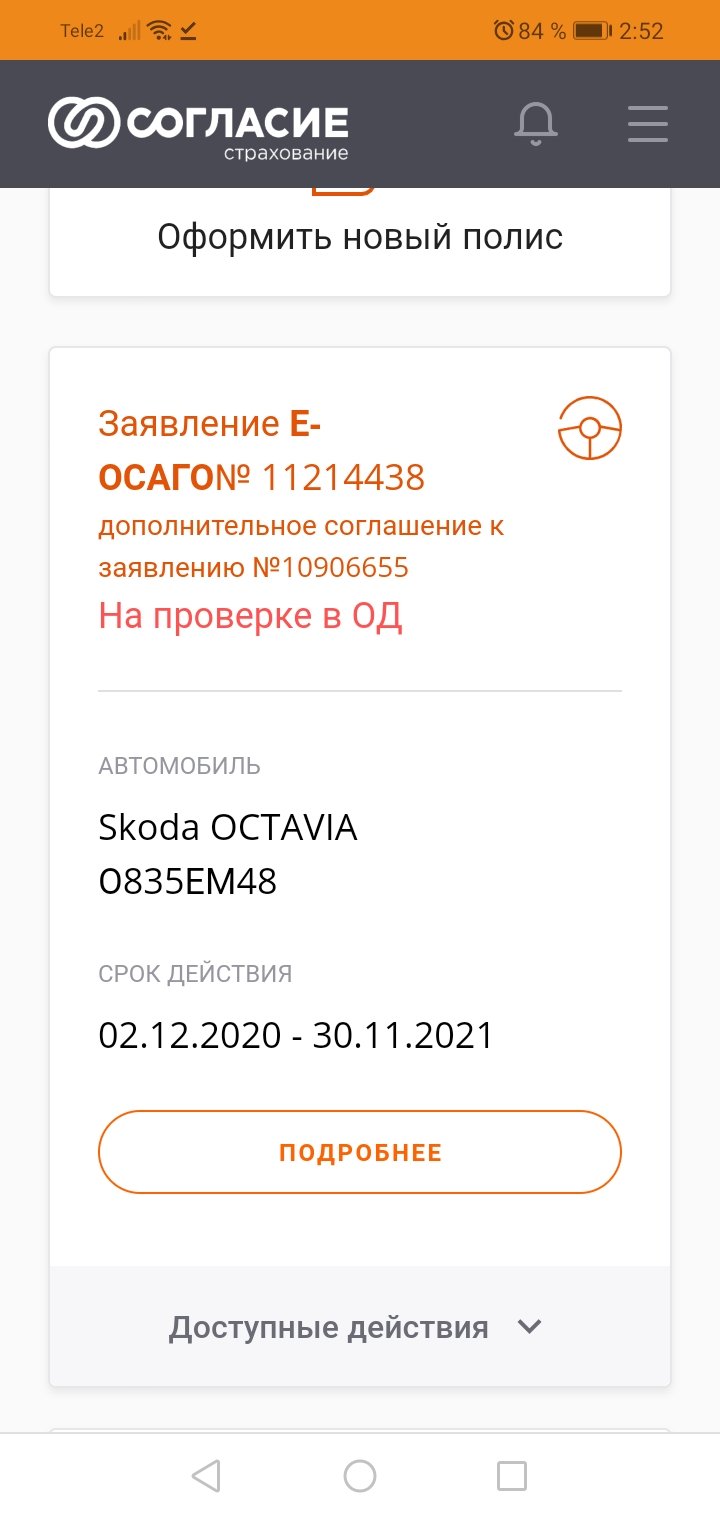Viewport: 720px width, 1520px height.
Task: Tap Оформить новый полис card
Action: 360,240
